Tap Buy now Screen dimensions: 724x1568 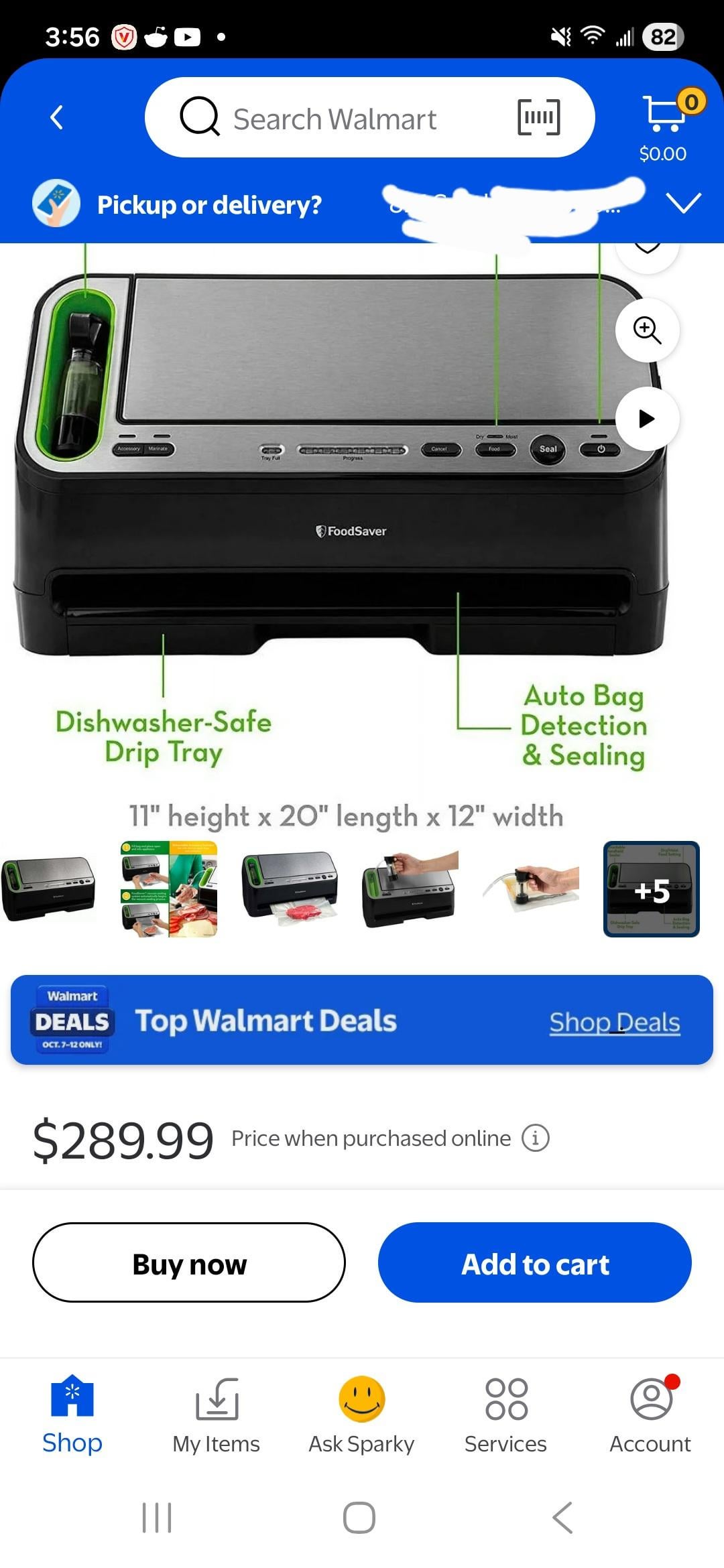click(189, 1262)
